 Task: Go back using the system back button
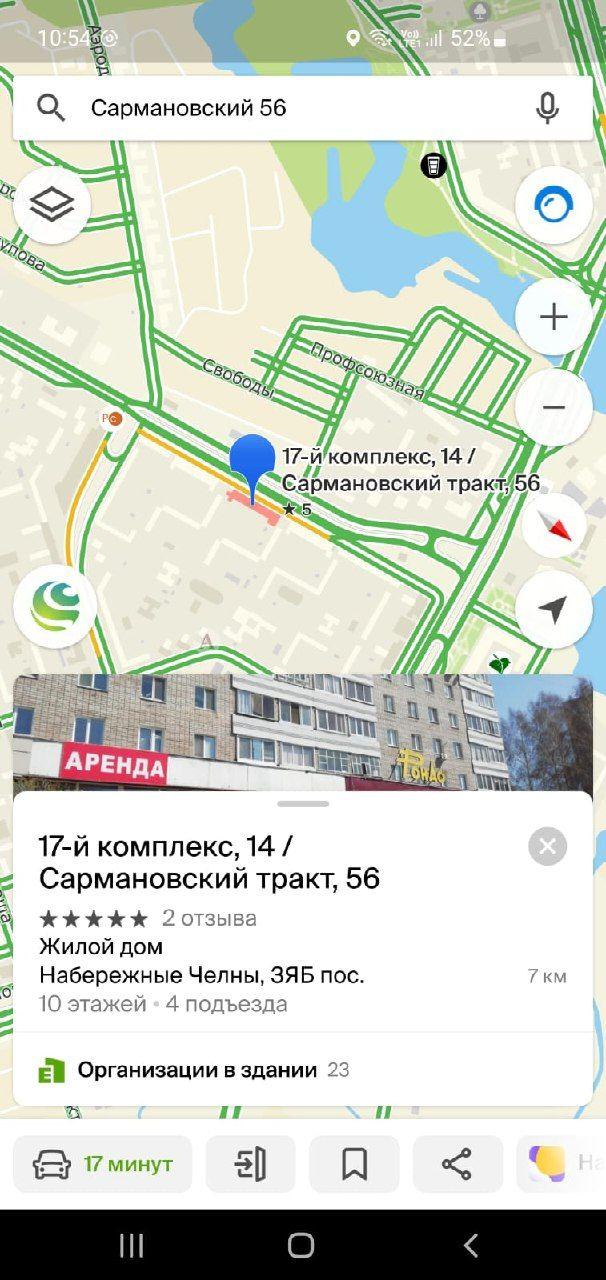[x=470, y=1245]
